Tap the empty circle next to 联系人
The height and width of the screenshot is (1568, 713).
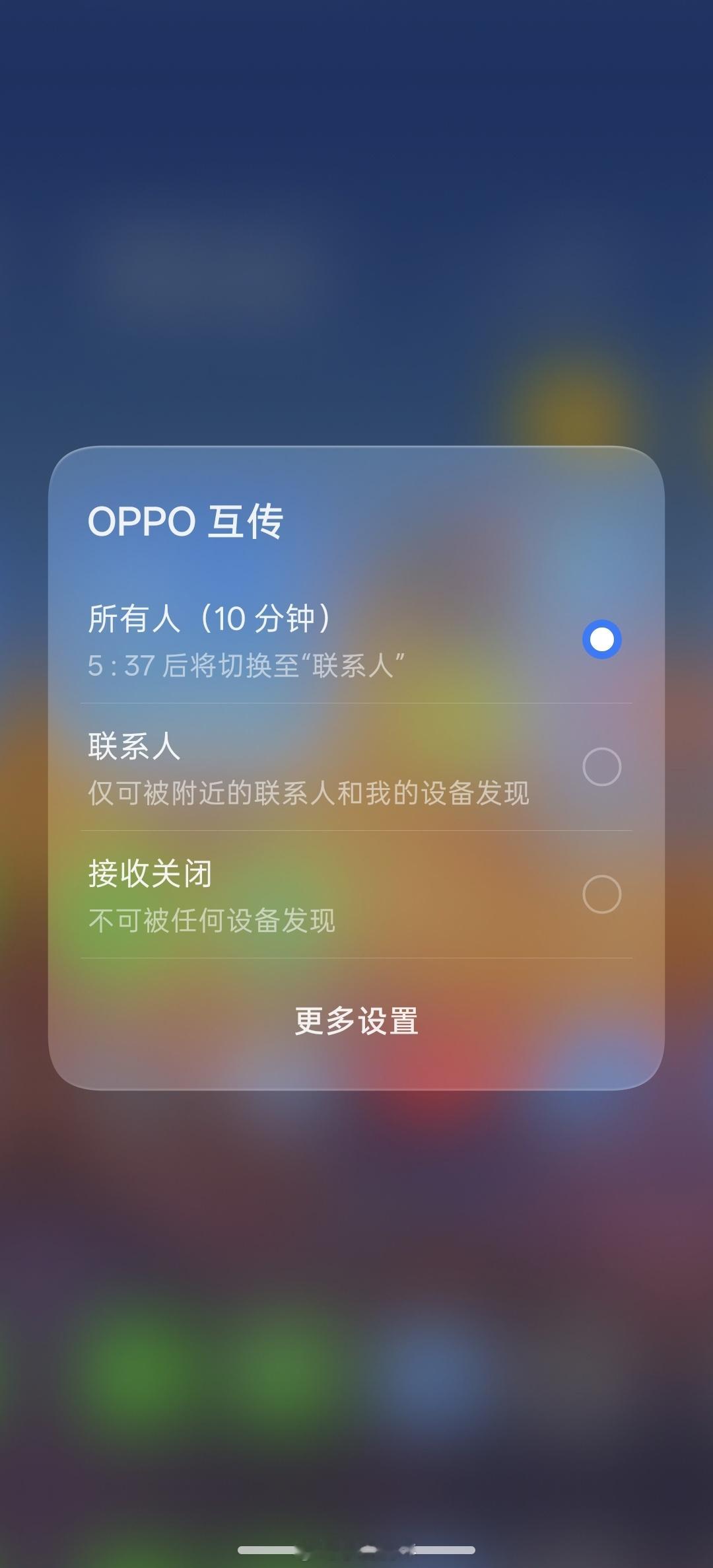602,765
